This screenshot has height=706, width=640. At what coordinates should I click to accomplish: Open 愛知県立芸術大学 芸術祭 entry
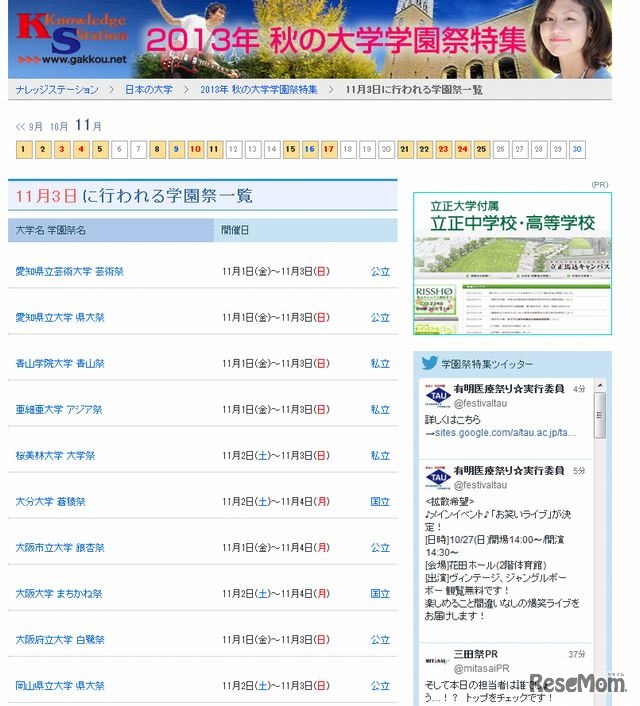[x=70, y=272]
